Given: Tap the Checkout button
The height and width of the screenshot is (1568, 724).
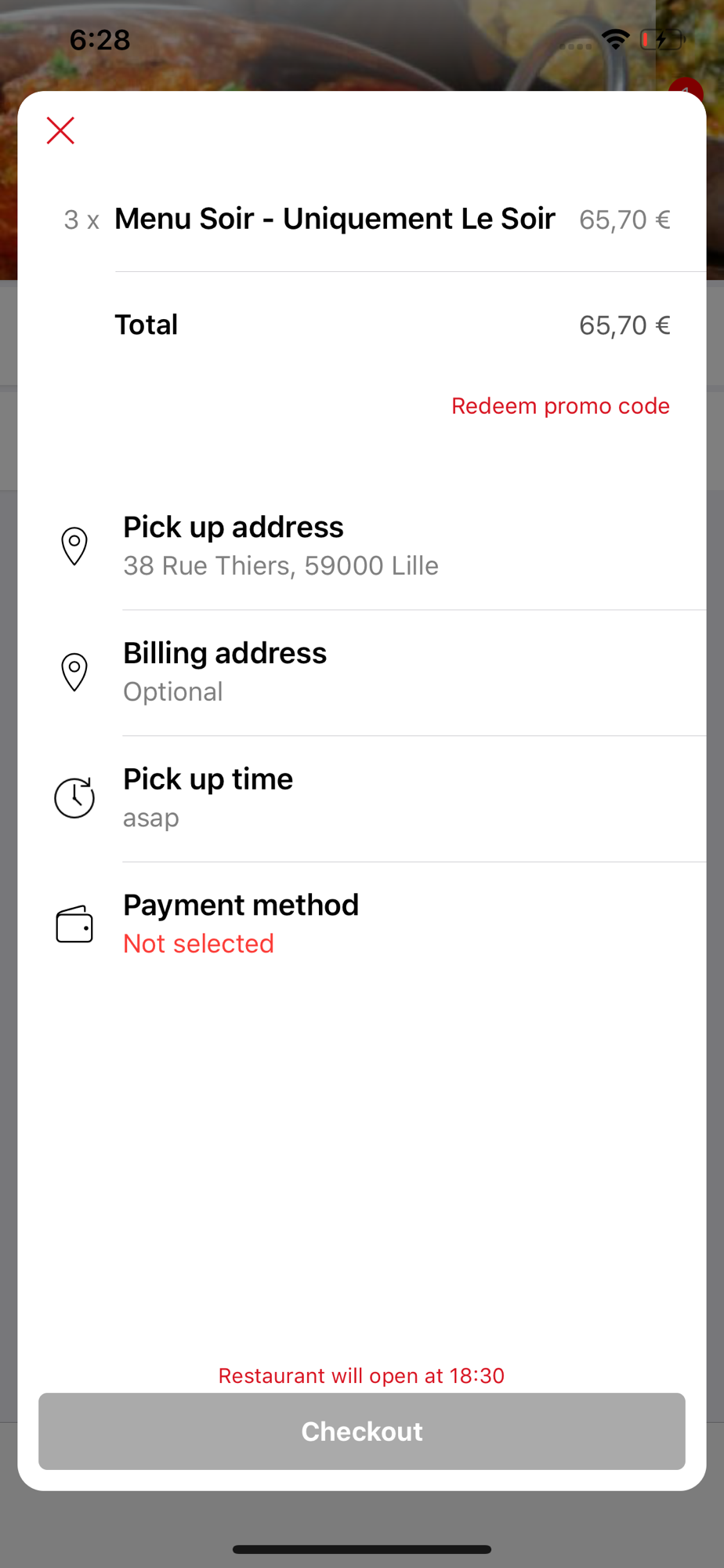Looking at the screenshot, I should [x=362, y=1432].
